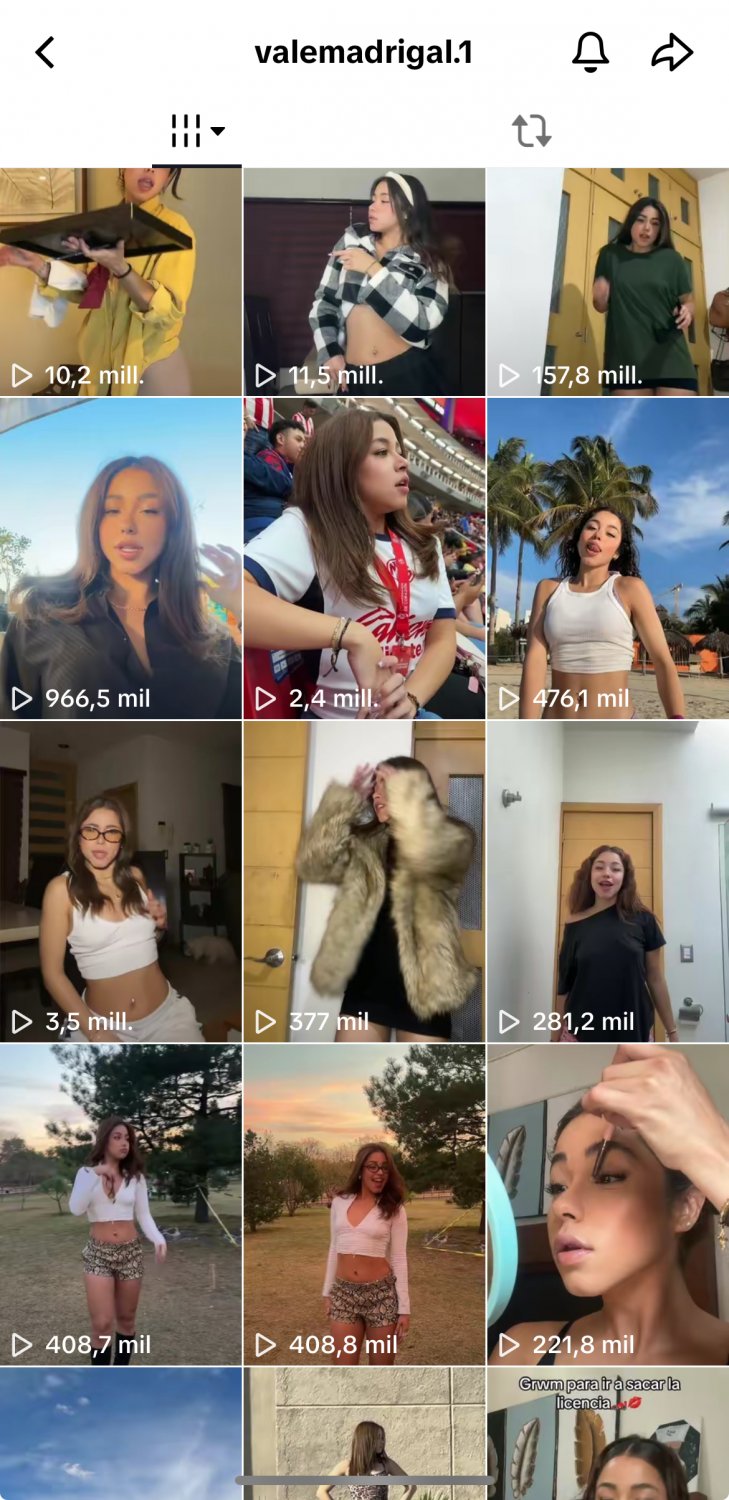
Task: Open the video with 2,4 mill. views
Action: coord(364,558)
